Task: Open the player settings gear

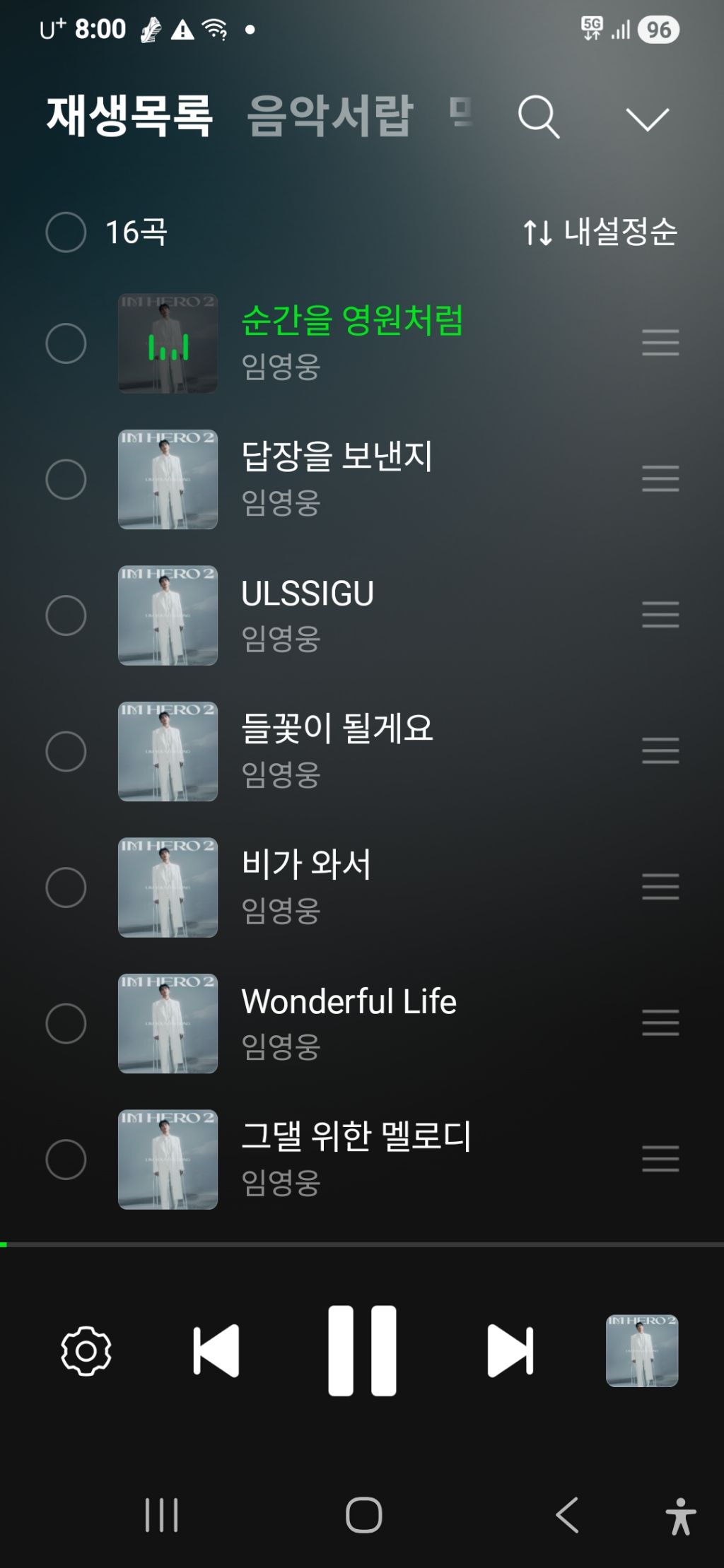Action: point(86,1351)
